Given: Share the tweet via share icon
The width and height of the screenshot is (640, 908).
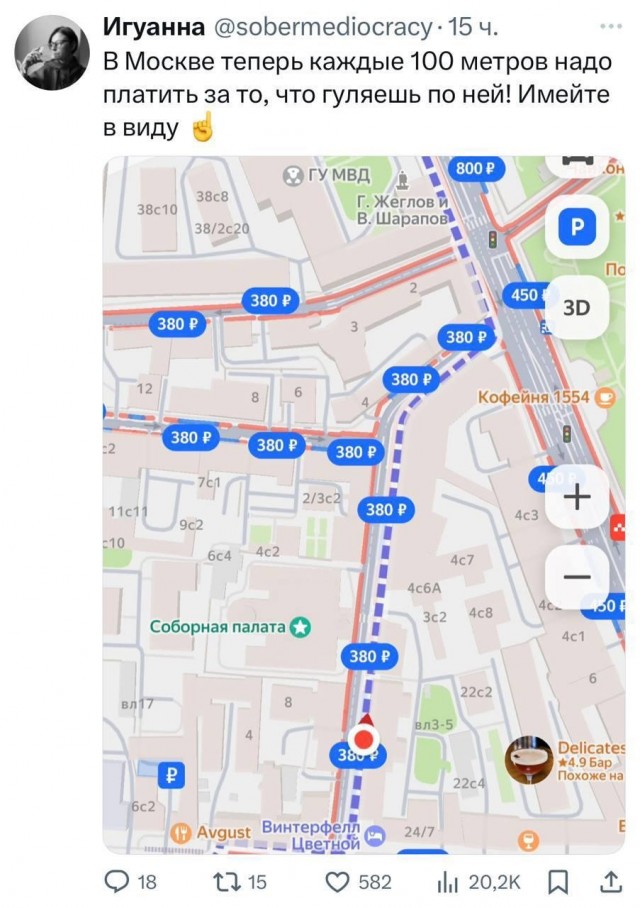Looking at the screenshot, I should click(609, 881).
